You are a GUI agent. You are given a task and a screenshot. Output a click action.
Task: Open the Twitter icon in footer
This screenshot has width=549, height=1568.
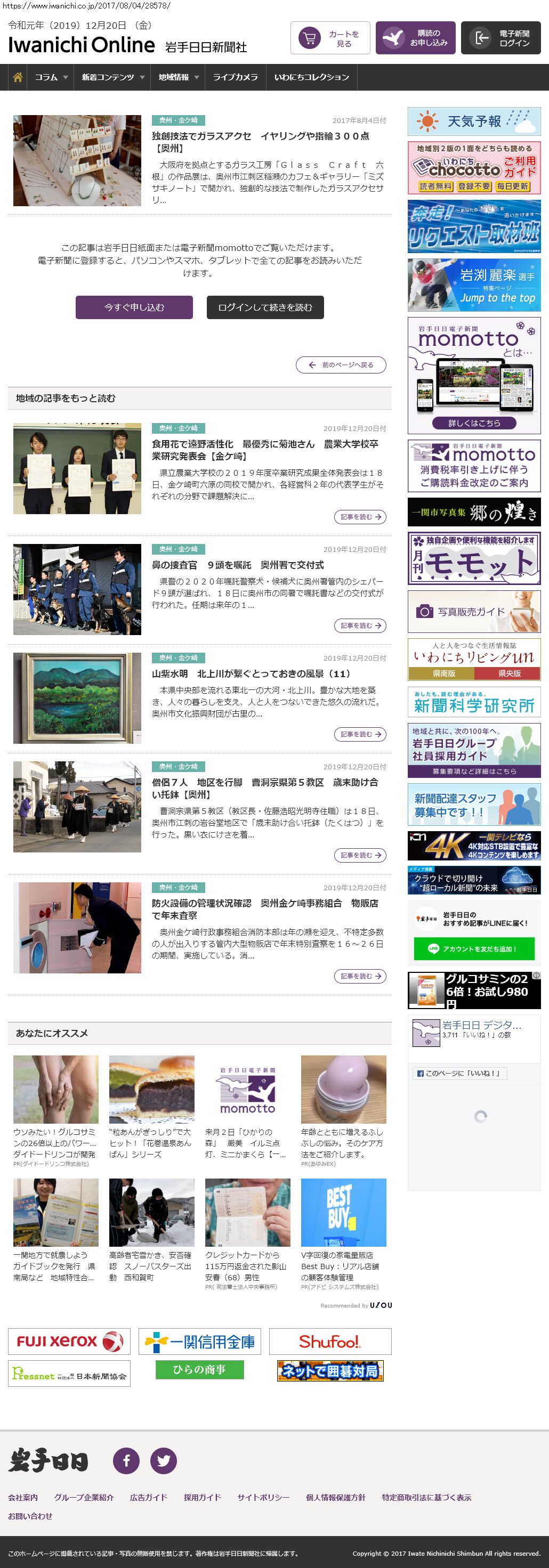pyautogui.click(x=163, y=1461)
